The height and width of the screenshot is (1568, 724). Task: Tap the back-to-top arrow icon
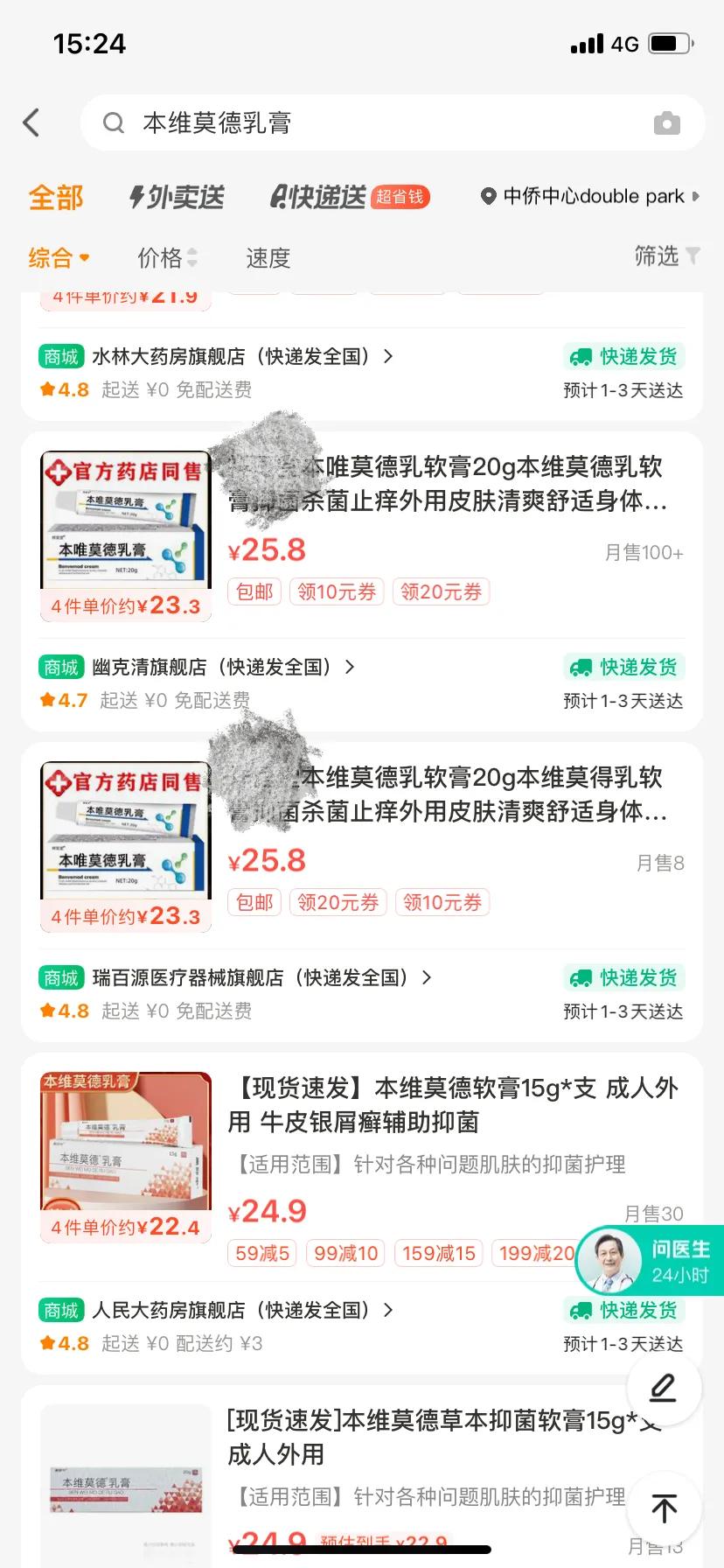click(x=663, y=1508)
